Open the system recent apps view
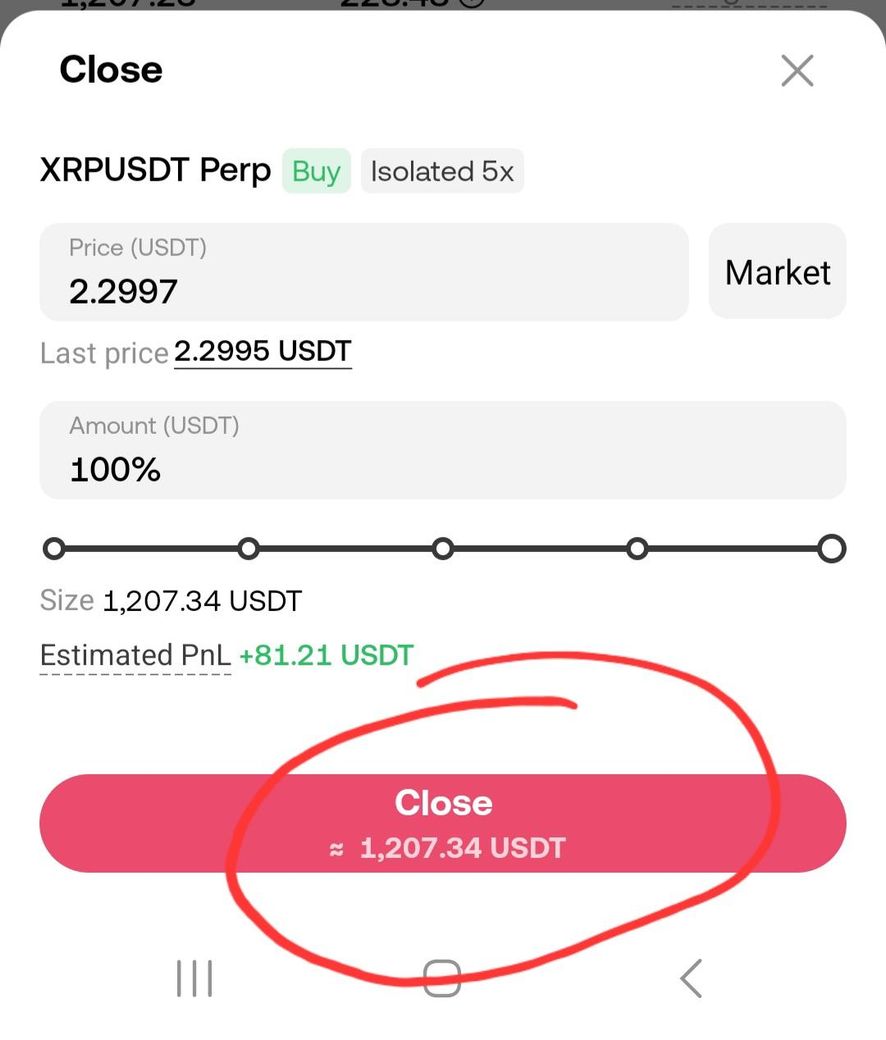Image resolution: width=886 pixels, height=1040 pixels. tap(194, 978)
